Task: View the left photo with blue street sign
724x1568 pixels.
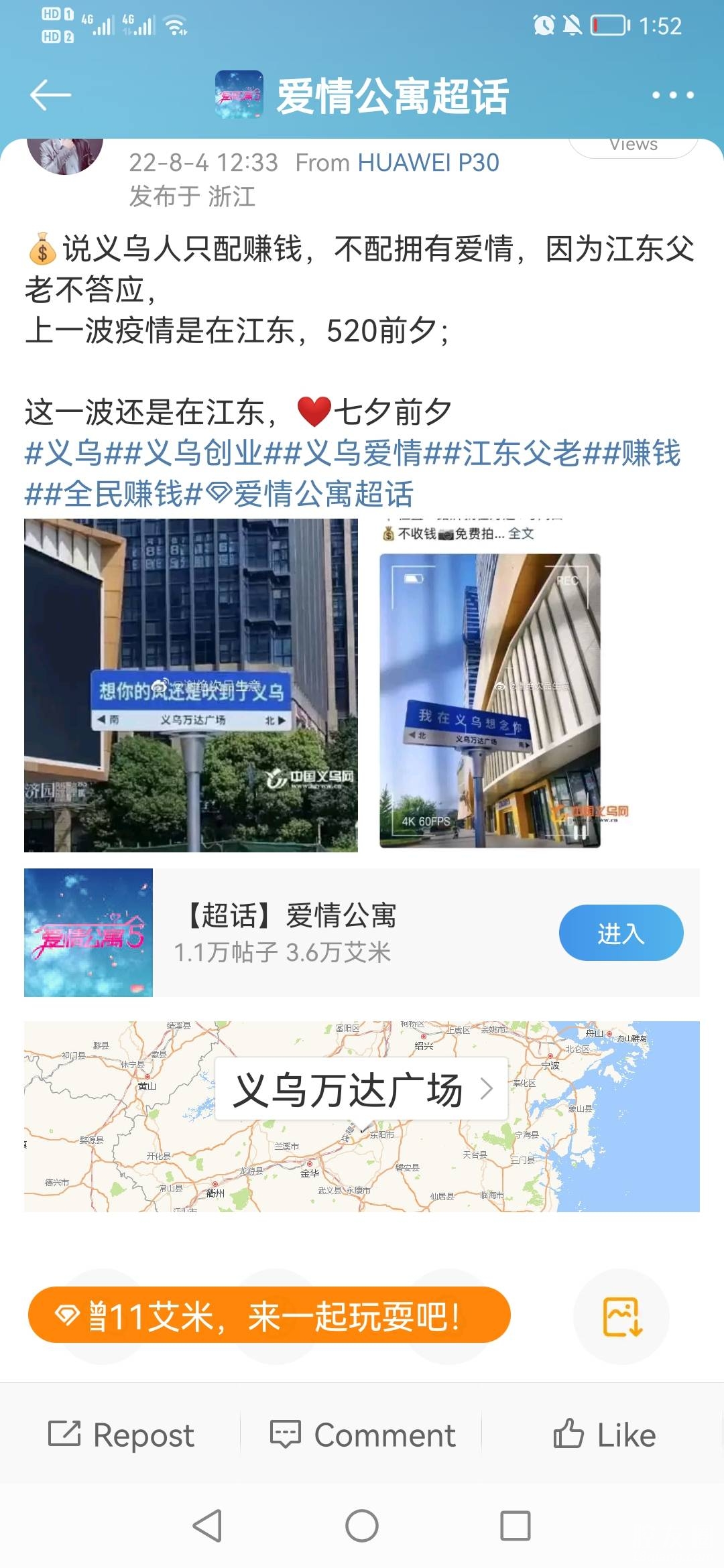Action: tap(191, 685)
